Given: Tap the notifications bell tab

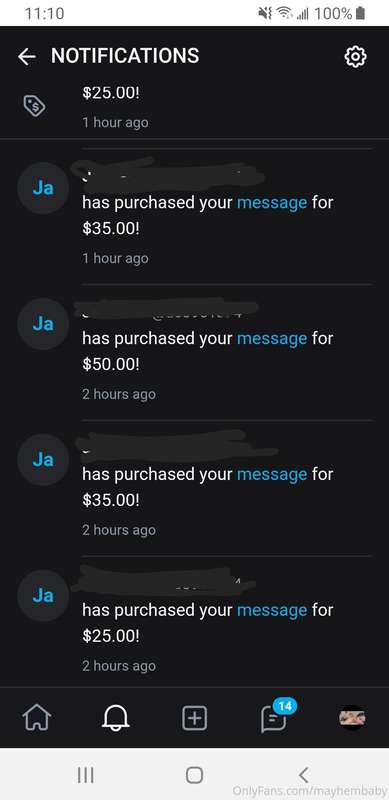Looking at the screenshot, I should [115, 718].
